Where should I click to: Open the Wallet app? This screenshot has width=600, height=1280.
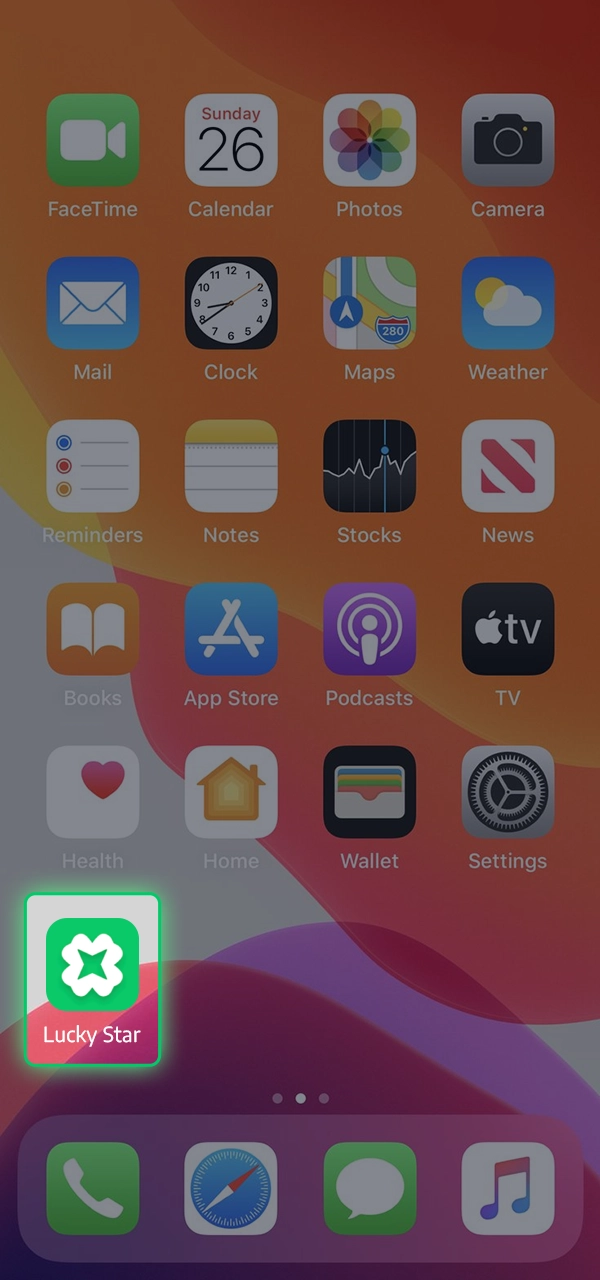pyautogui.click(x=369, y=792)
